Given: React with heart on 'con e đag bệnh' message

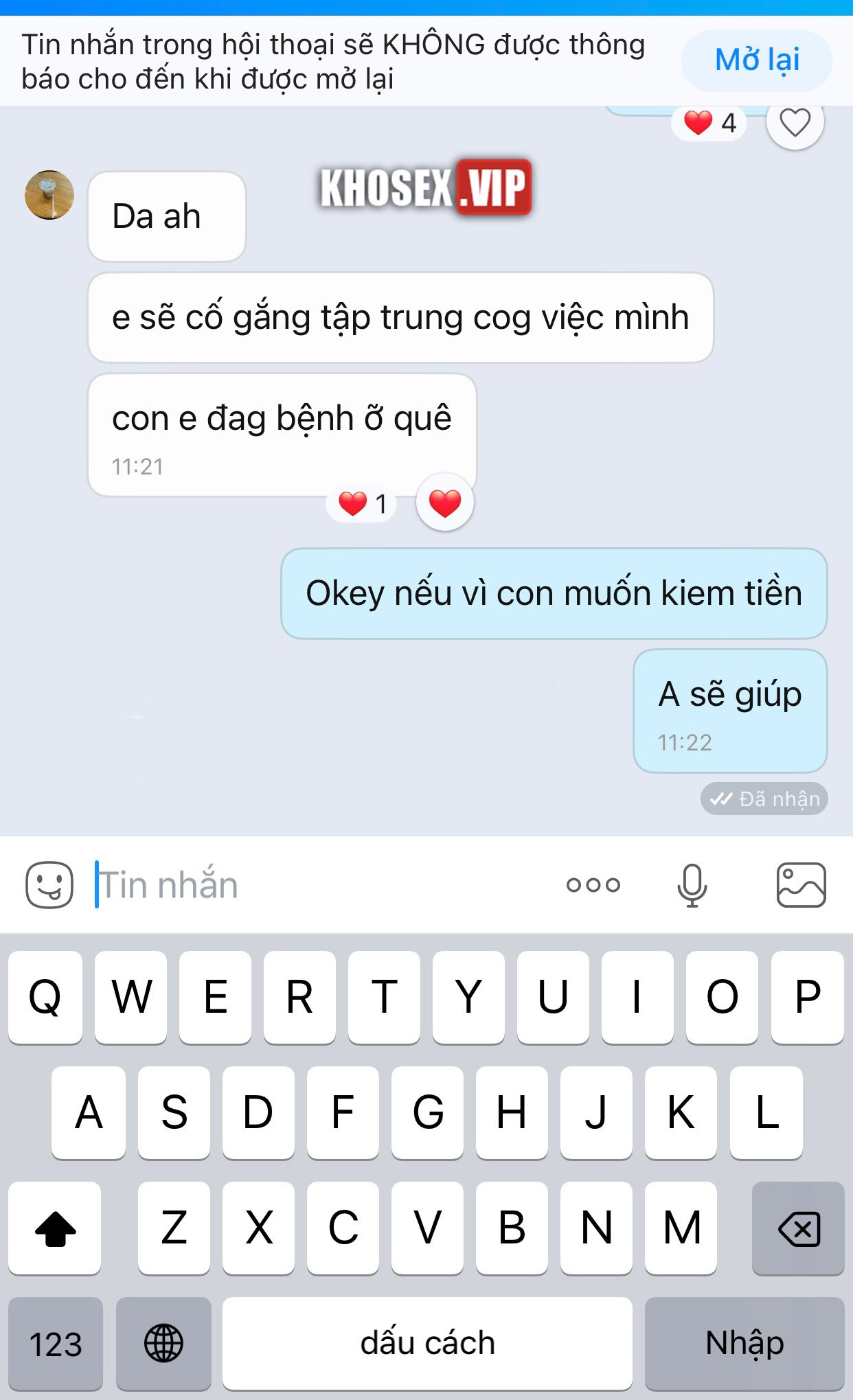Looking at the screenshot, I should [x=444, y=503].
